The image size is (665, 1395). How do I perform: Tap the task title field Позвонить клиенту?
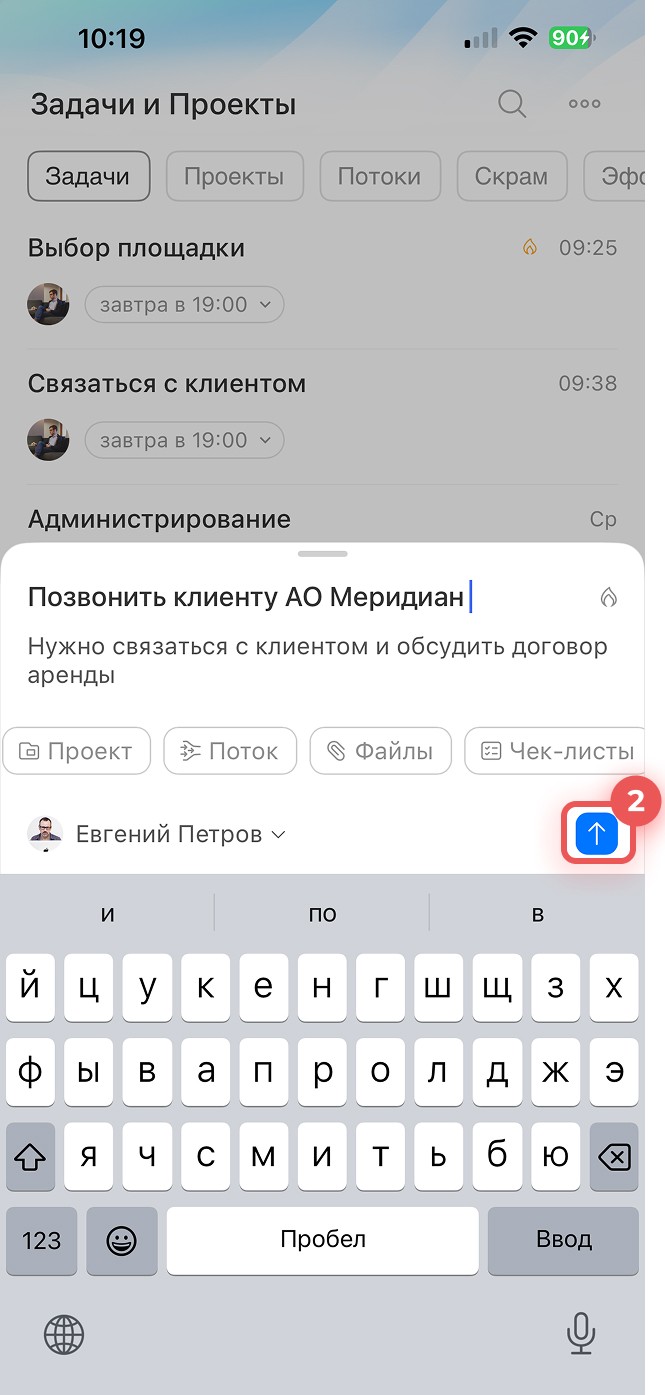(245, 598)
